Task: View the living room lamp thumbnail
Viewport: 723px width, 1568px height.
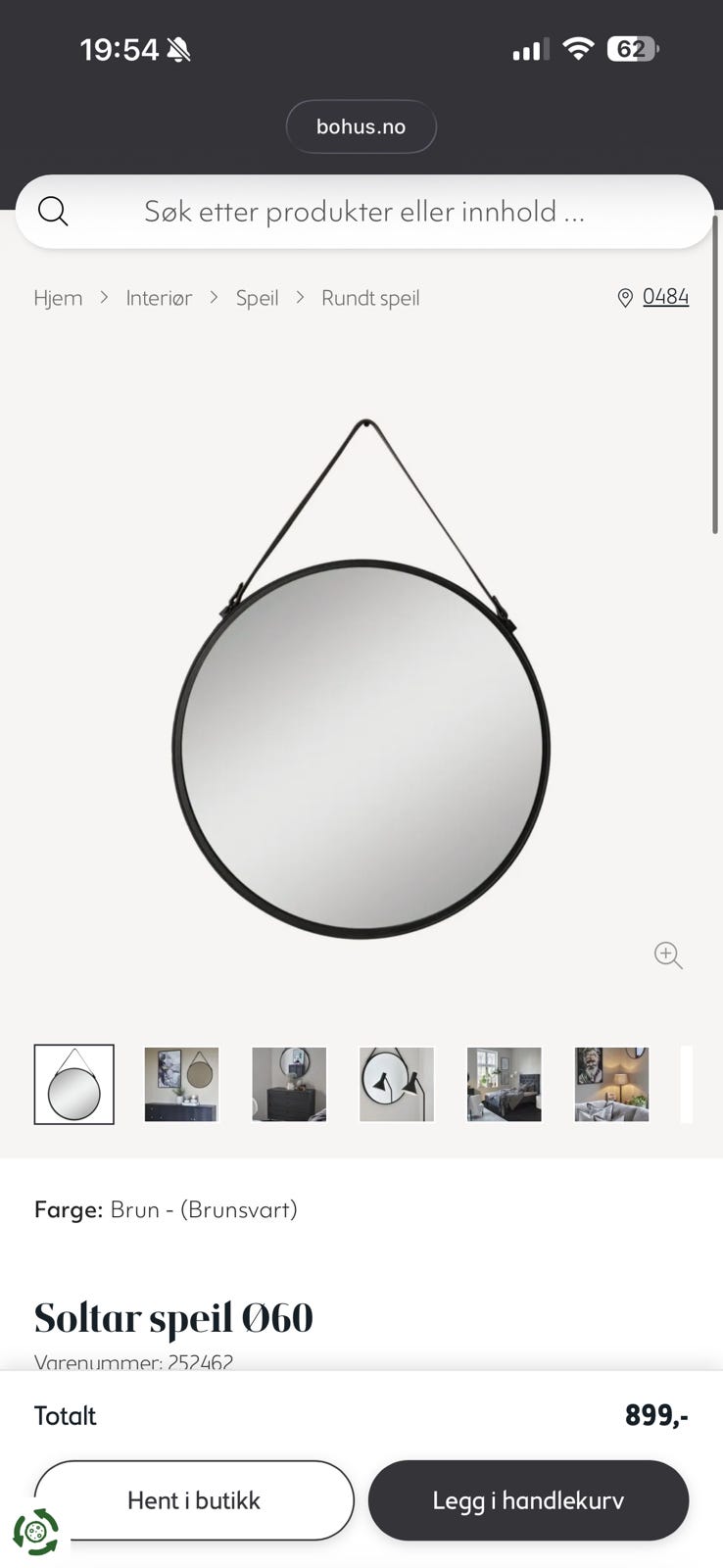Action: coord(611,1084)
